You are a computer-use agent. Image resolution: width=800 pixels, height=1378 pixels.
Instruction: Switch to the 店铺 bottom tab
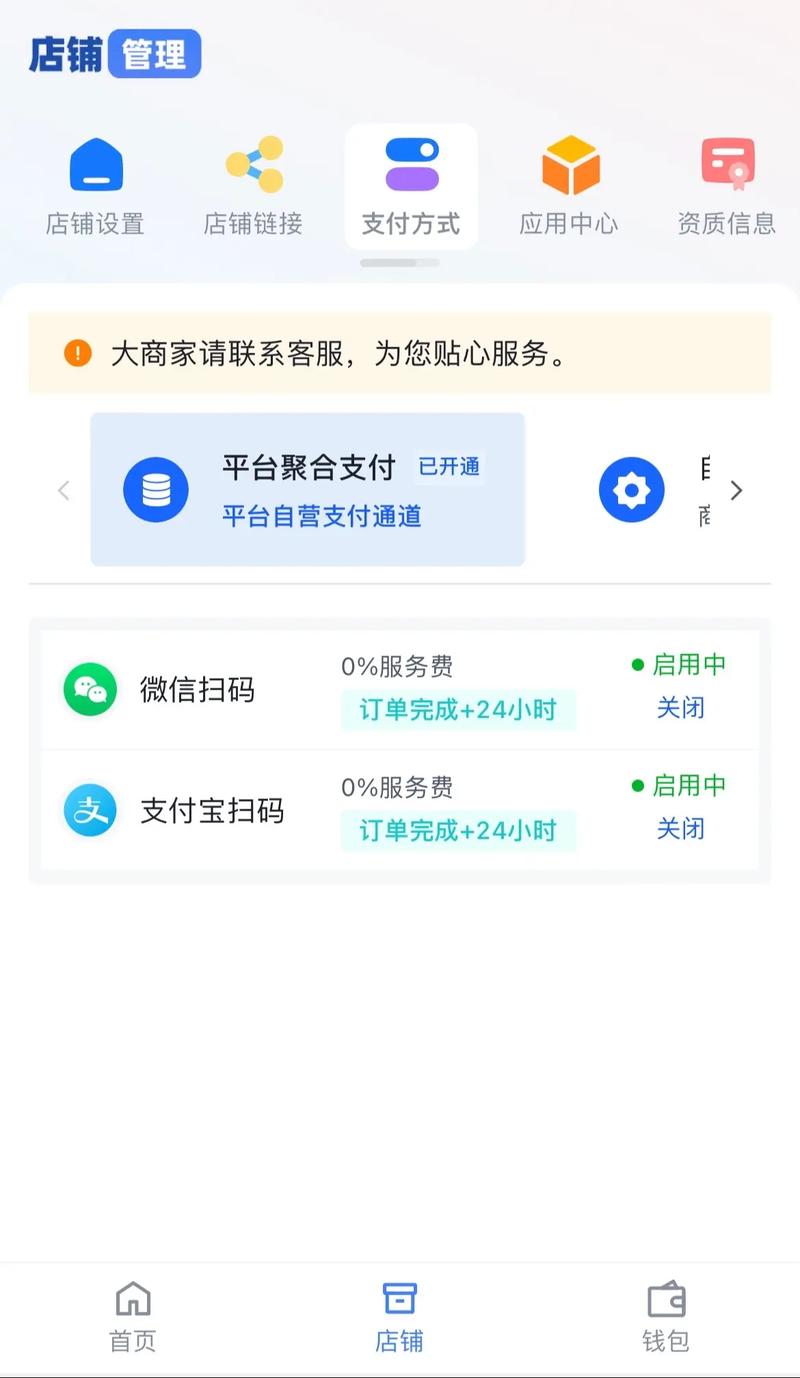(400, 1317)
